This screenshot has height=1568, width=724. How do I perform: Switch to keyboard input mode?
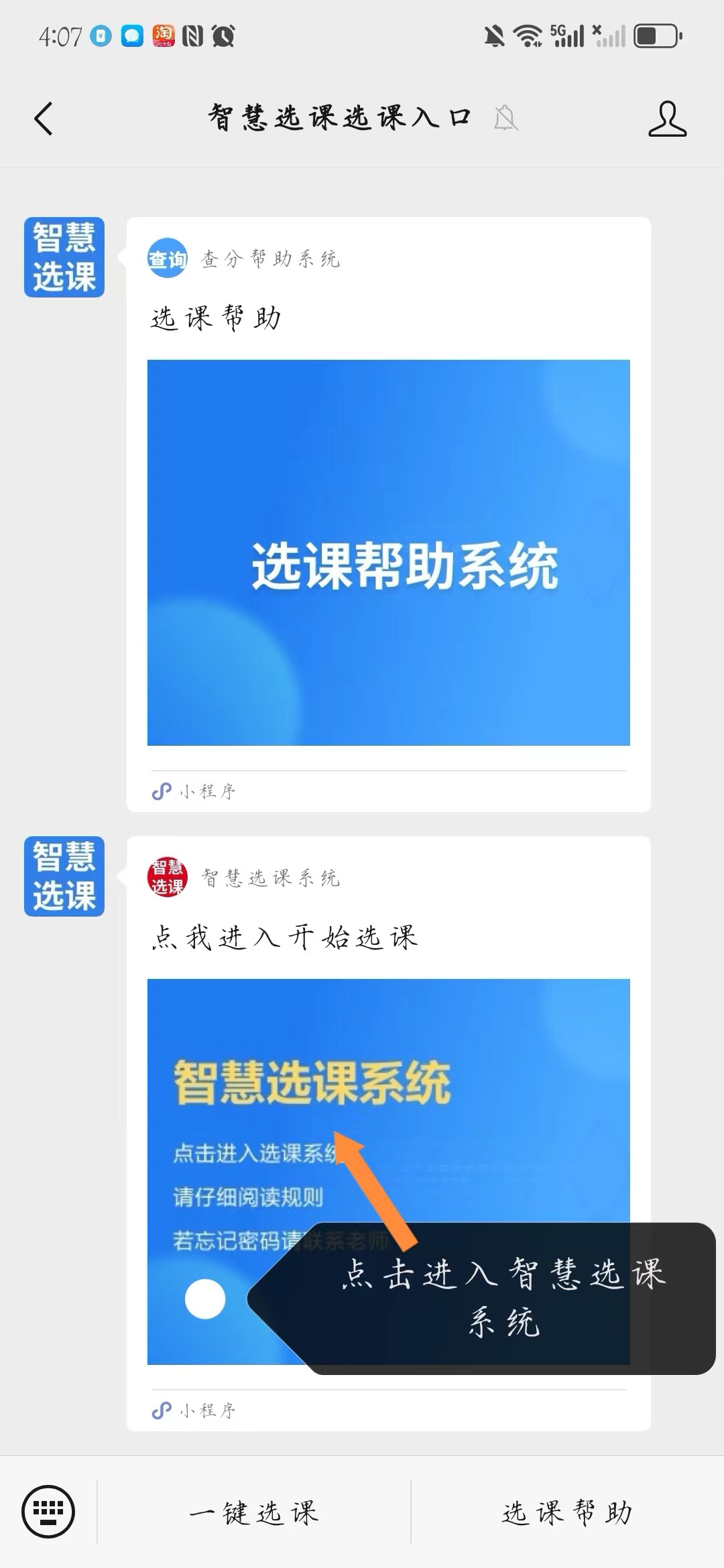(48, 1512)
